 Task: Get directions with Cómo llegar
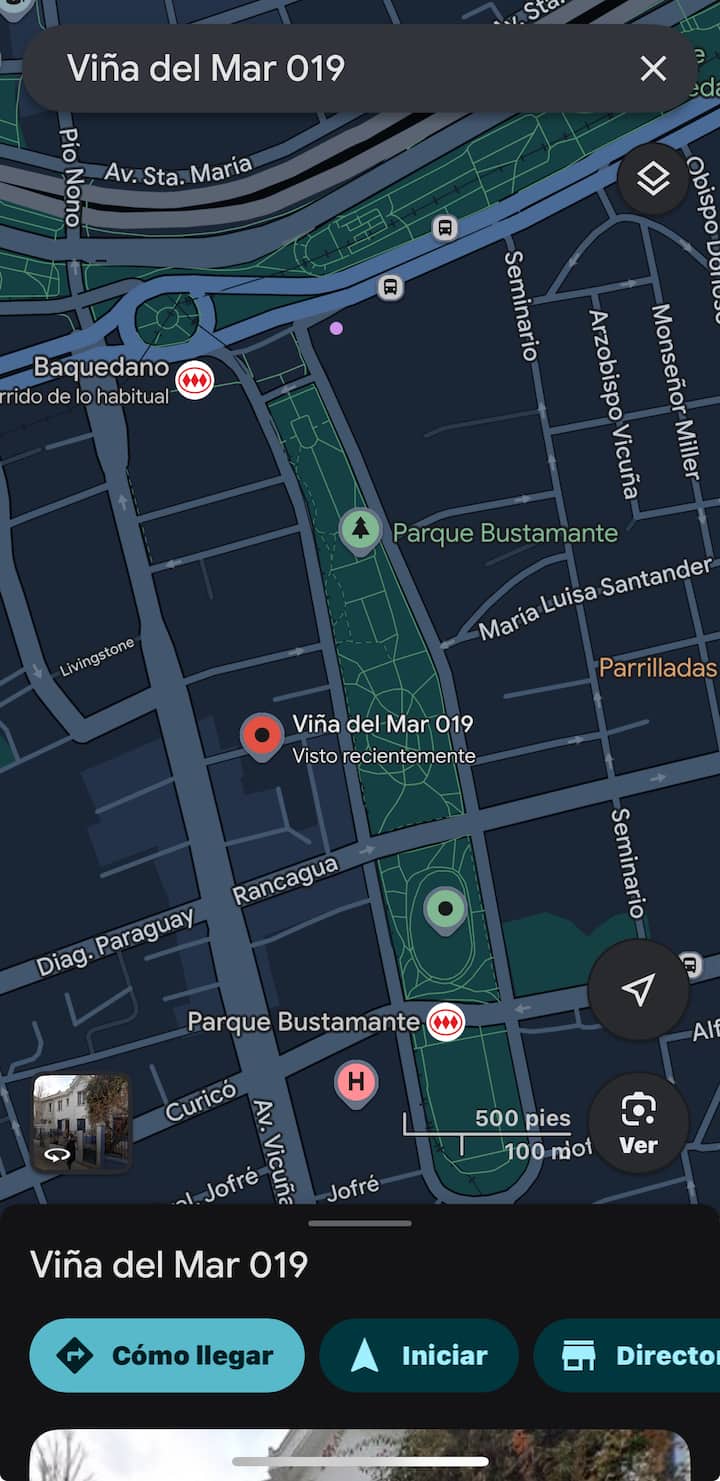click(167, 1355)
